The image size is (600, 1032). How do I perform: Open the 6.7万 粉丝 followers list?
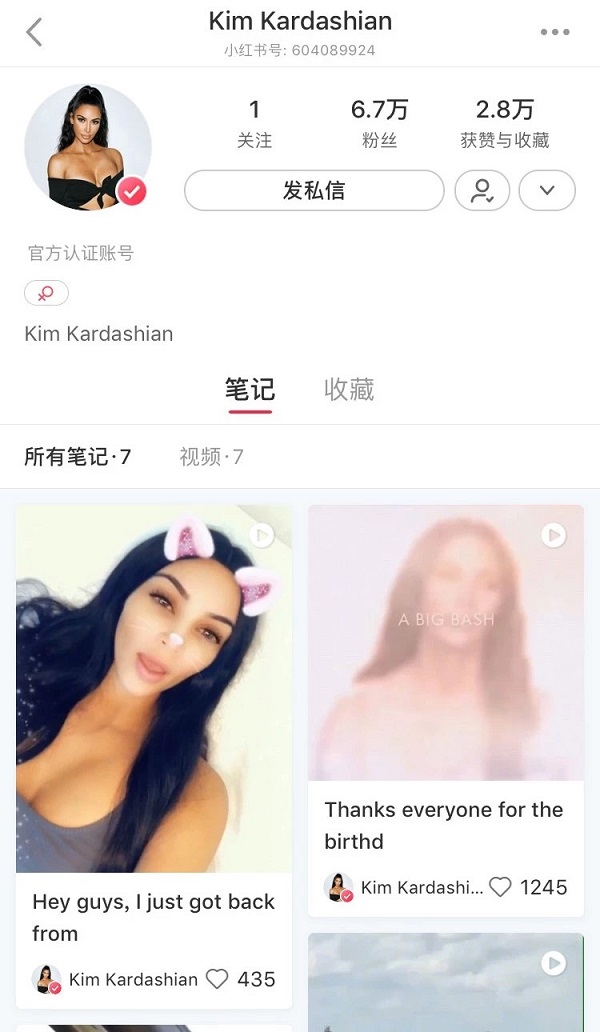click(379, 123)
